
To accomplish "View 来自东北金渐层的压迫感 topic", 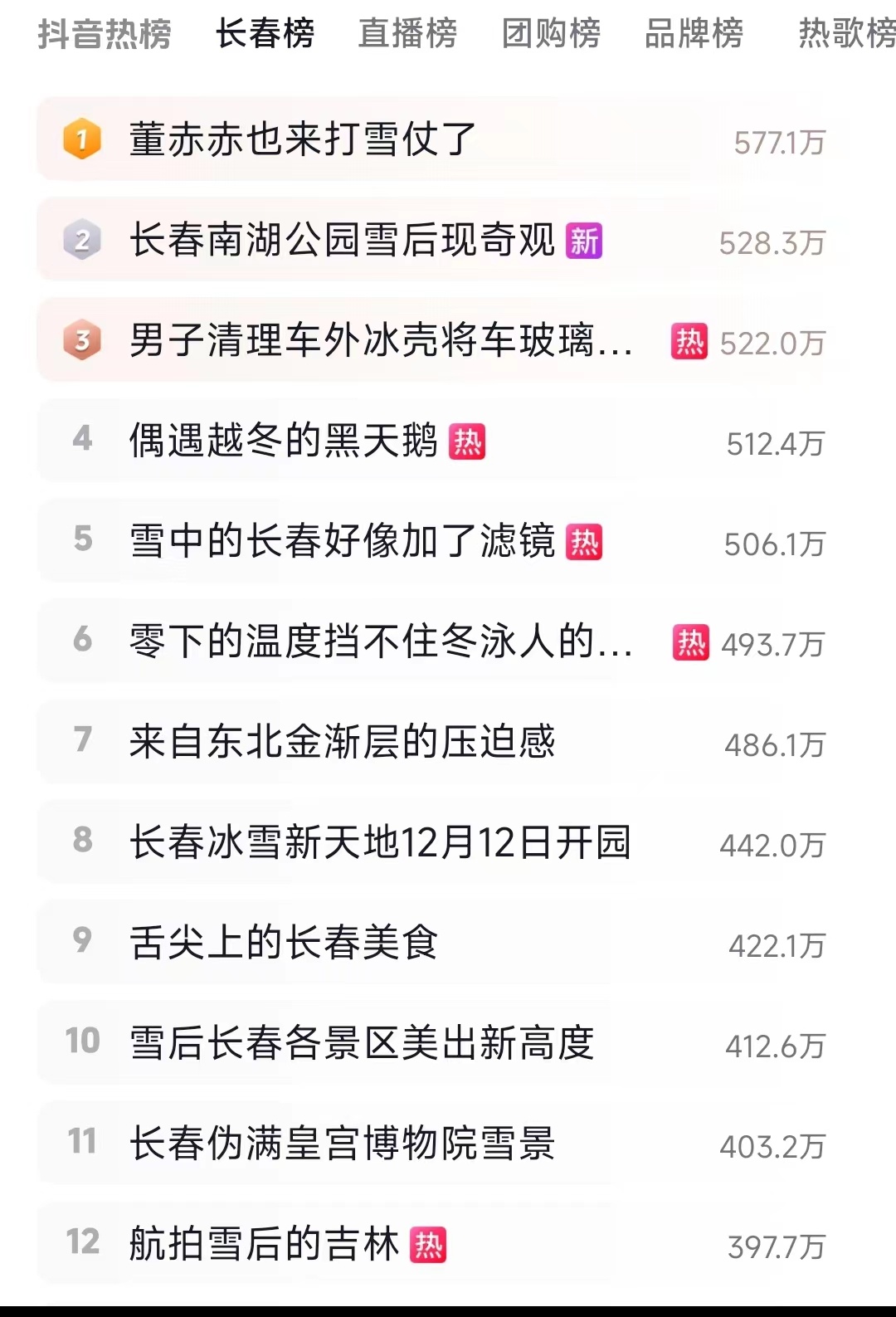I will (x=342, y=741).
